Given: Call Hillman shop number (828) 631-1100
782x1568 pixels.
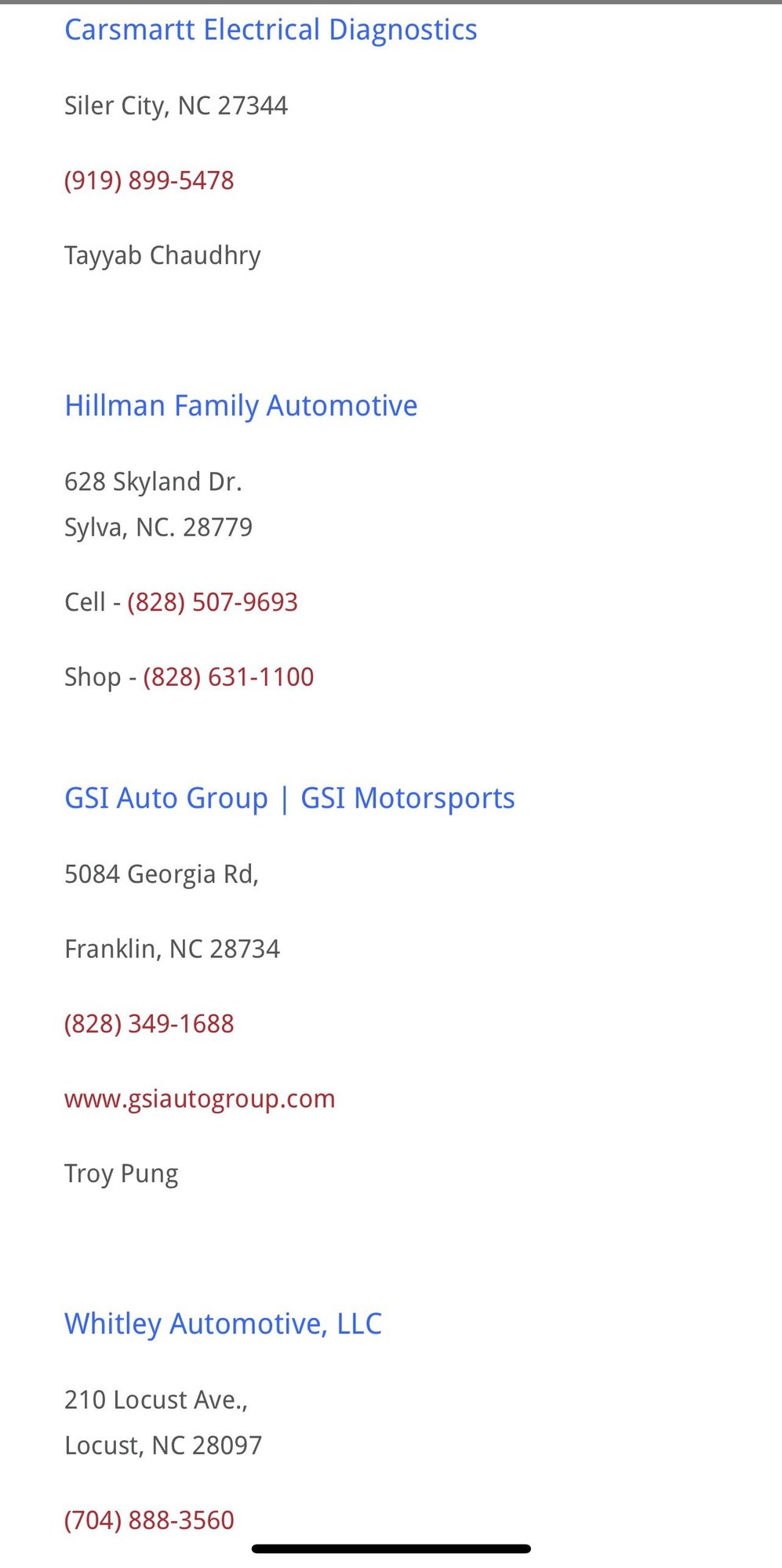Looking at the screenshot, I should coord(228,677).
